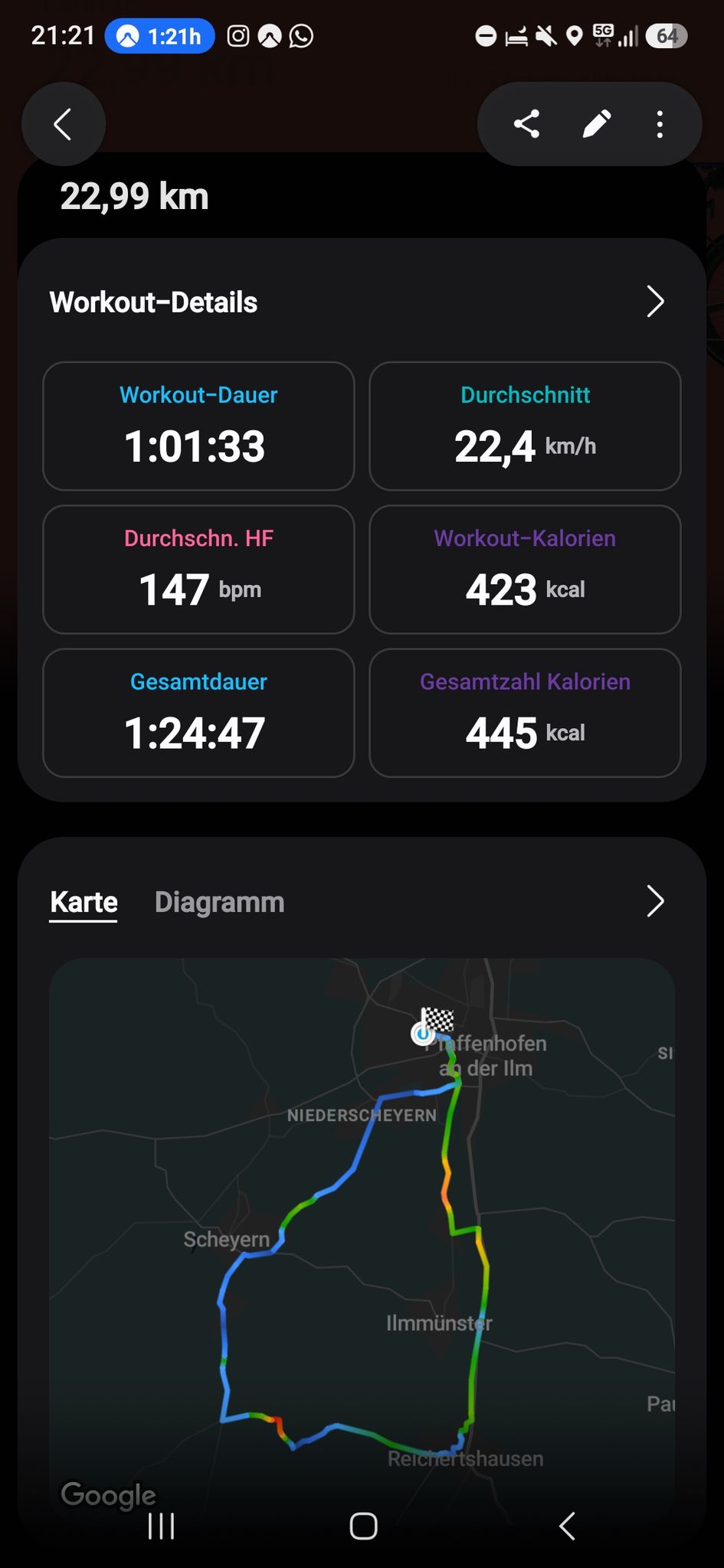Switch to the Diagramm tab
The image size is (724, 1568).
219,902
